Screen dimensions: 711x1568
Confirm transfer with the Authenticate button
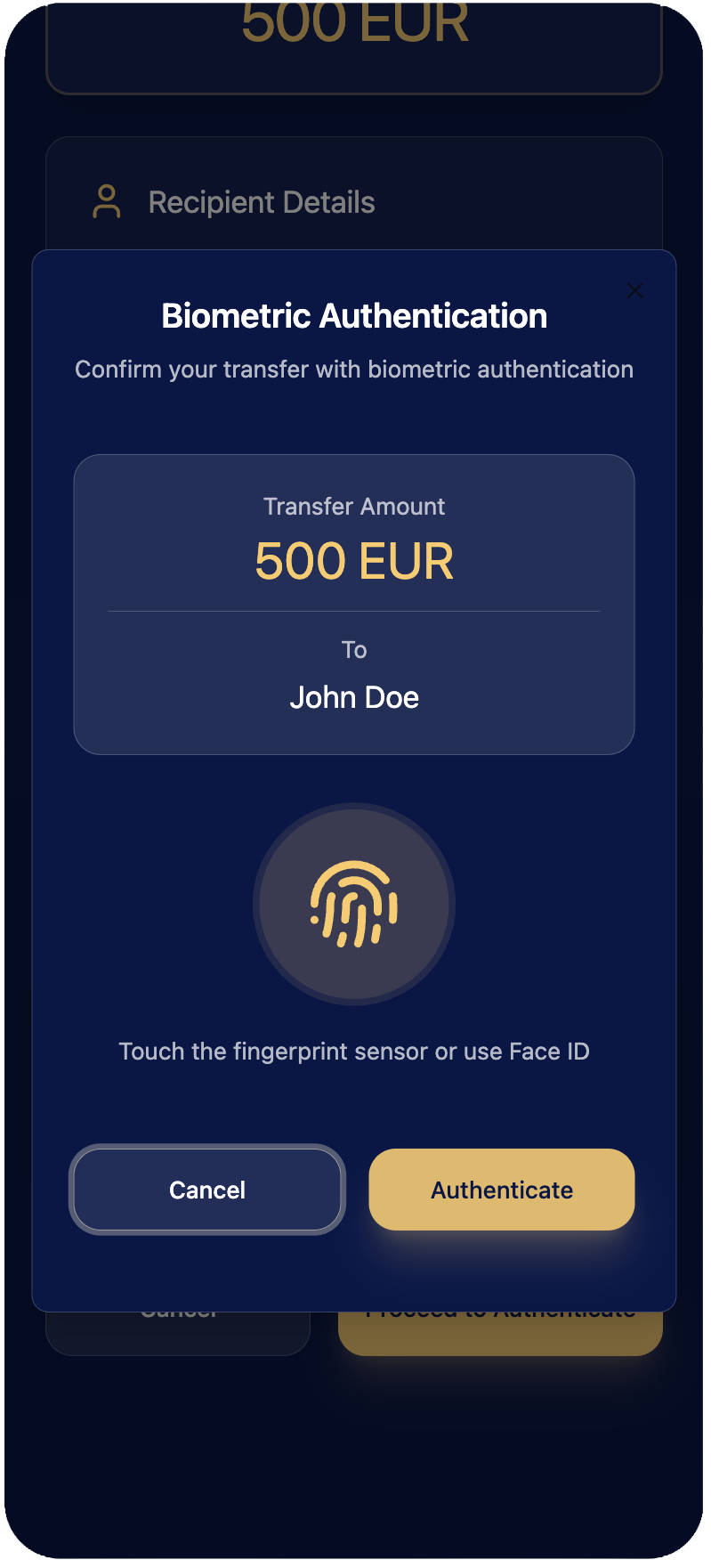pyautogui.click(x=502, y=1190)
